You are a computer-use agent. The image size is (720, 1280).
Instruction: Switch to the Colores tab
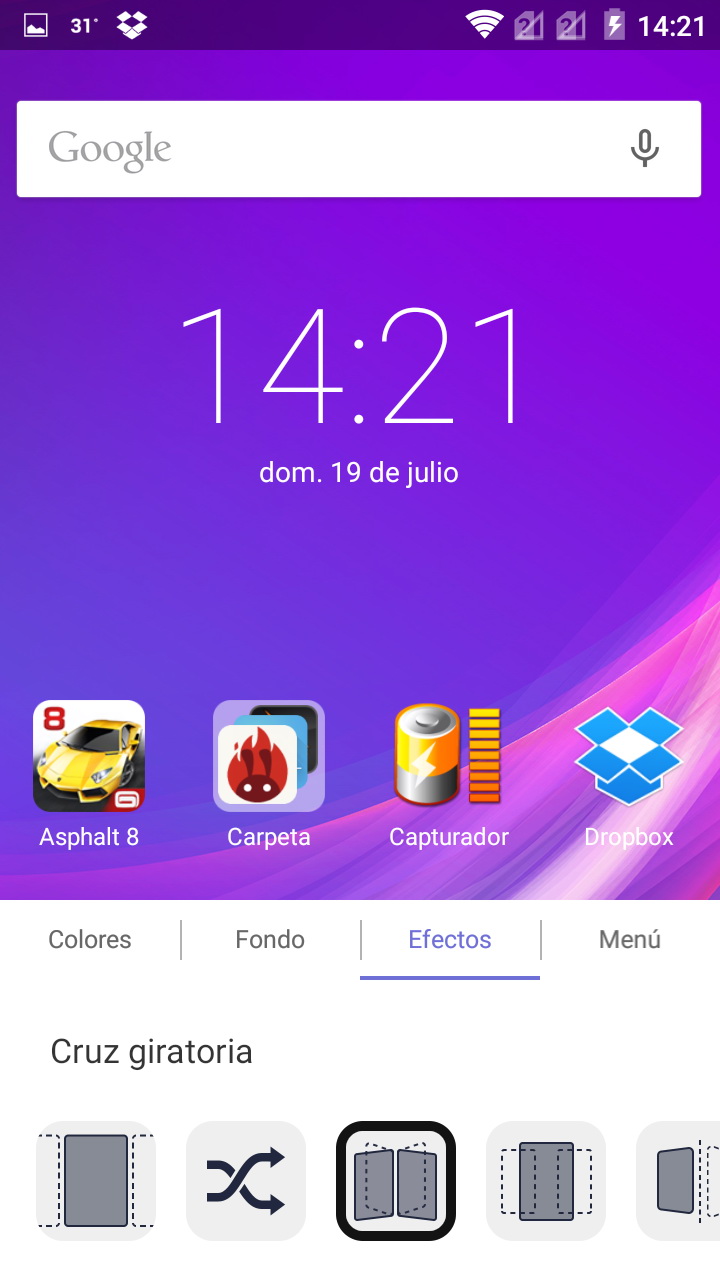click(90, 940)
